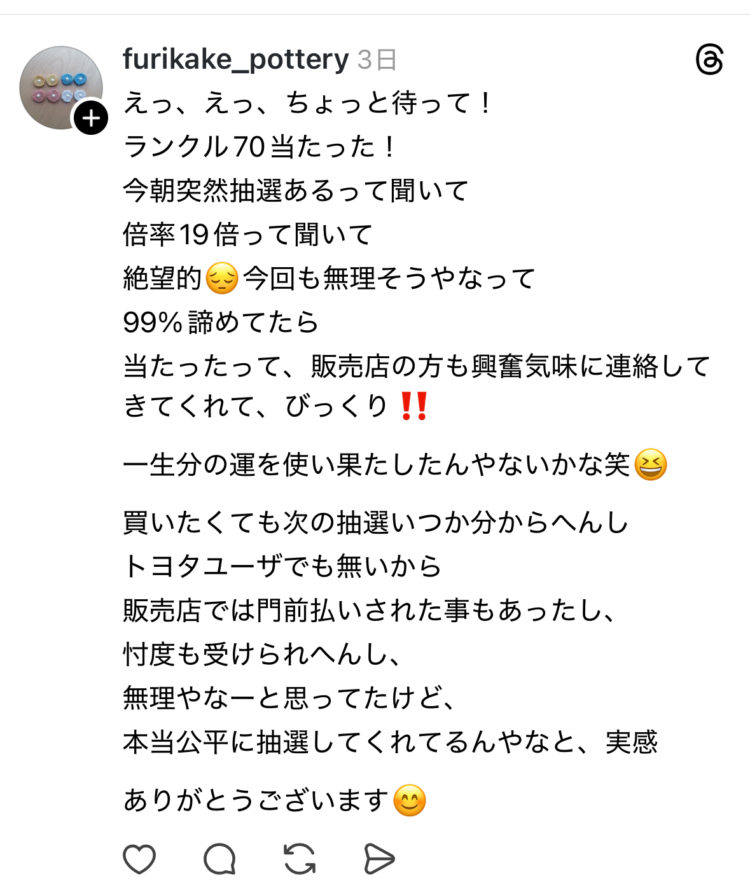
Task: Like the furikake_pottery post
Action: pos(140,858)
